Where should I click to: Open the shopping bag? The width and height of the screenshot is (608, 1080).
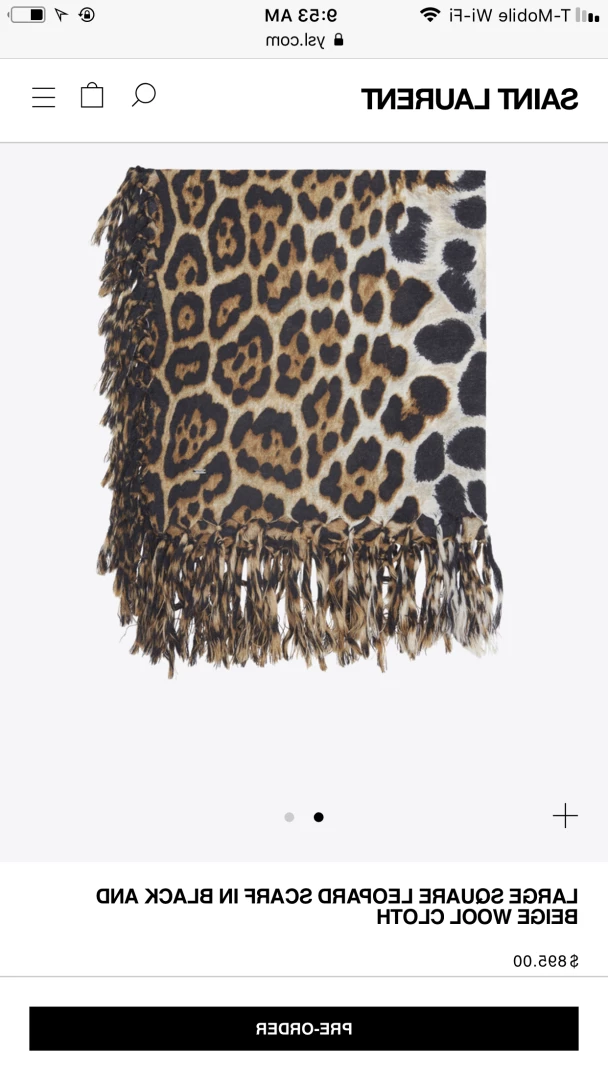pyautogui.click(x=92, y=96)
